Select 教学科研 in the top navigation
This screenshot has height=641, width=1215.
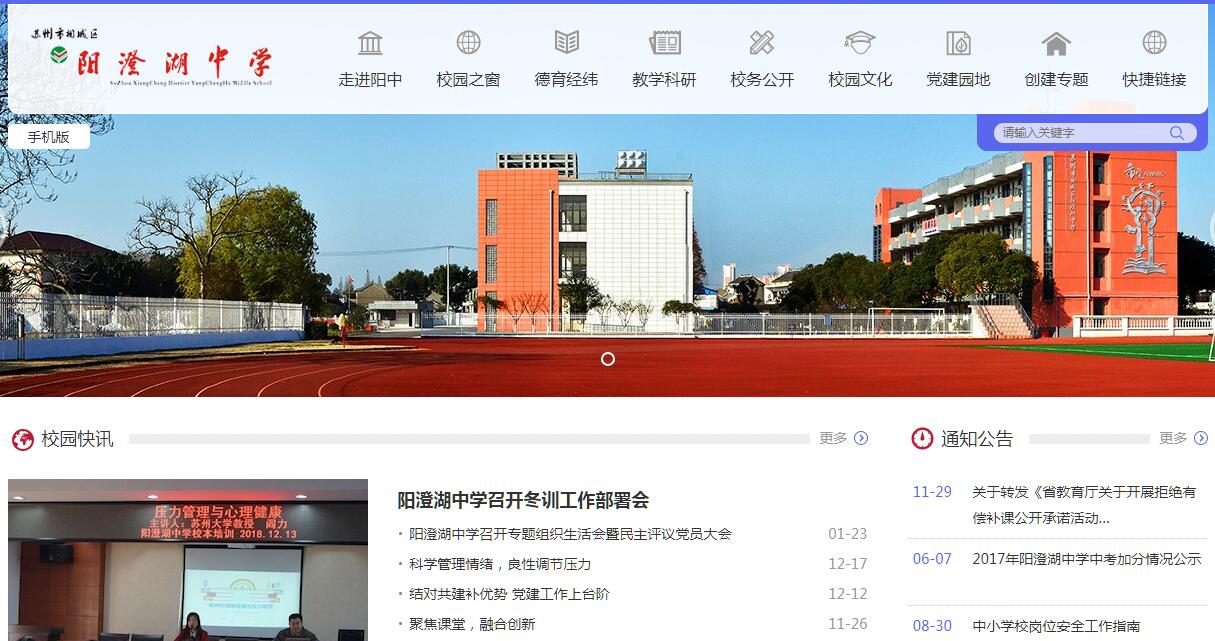(x=664, y=61)
